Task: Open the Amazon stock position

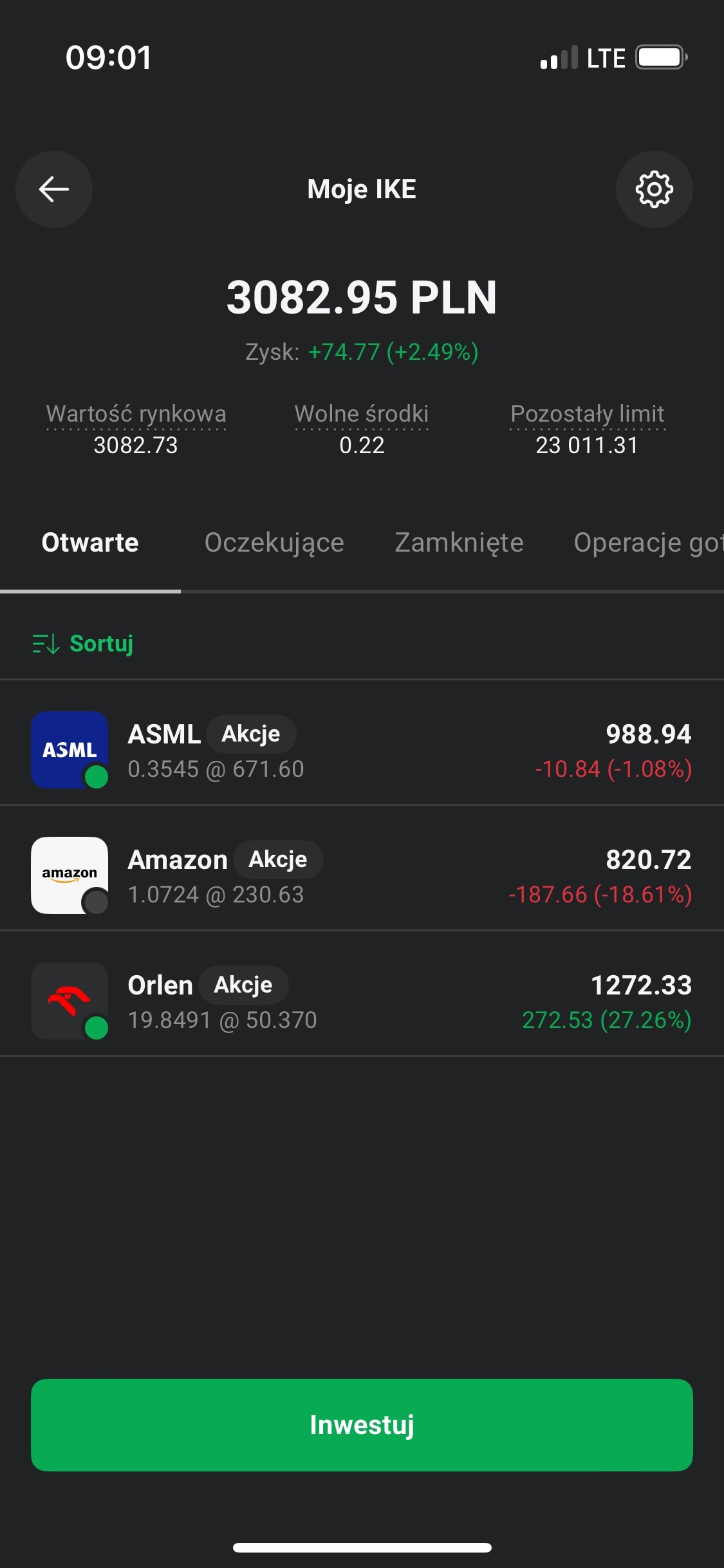Action: [x=362, y=875]
